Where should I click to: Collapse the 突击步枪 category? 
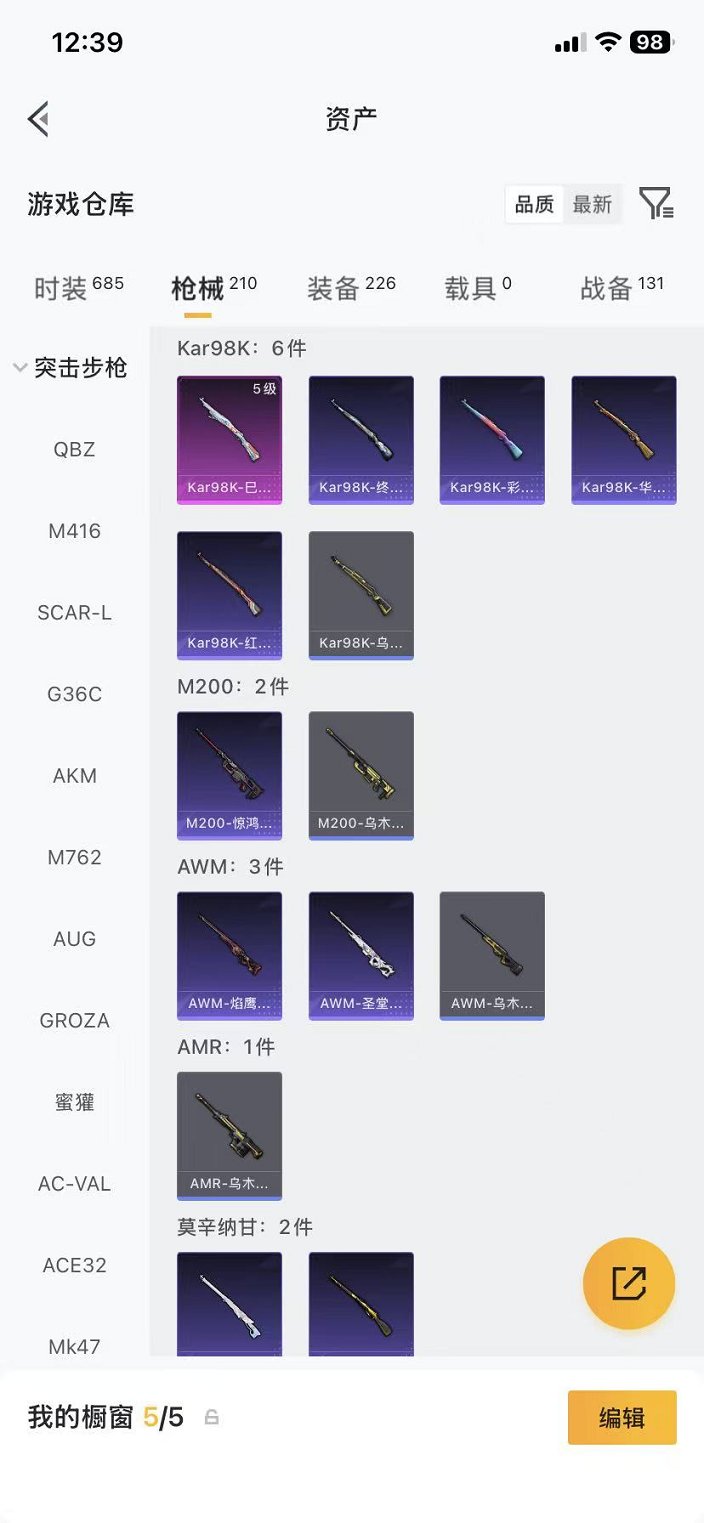click(x=70, y=368)
